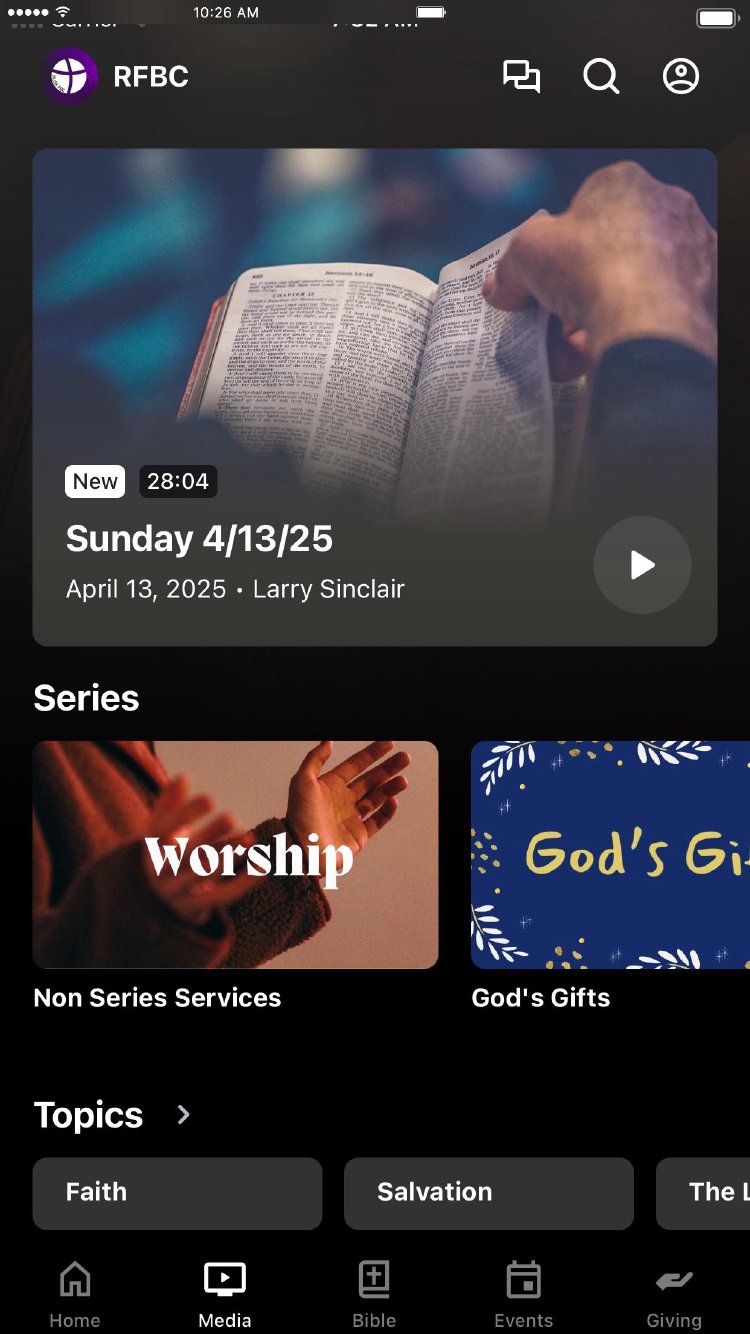
Task: Select the Faith topic chip
Action: click(177, 1193)
